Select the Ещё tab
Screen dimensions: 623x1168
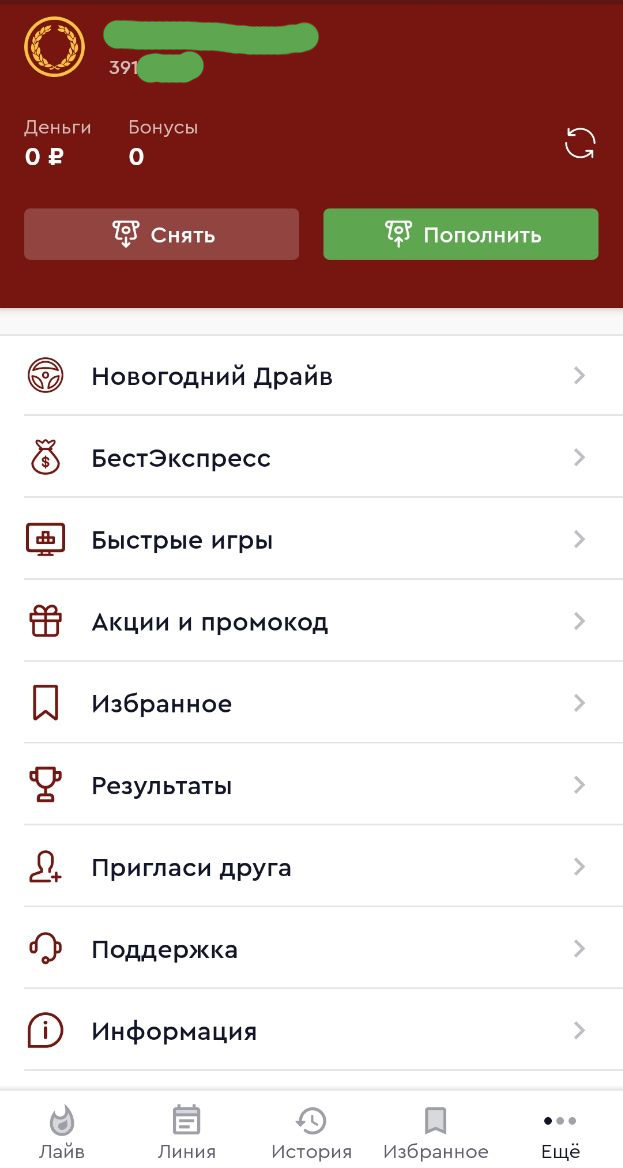pos(560,1132)
